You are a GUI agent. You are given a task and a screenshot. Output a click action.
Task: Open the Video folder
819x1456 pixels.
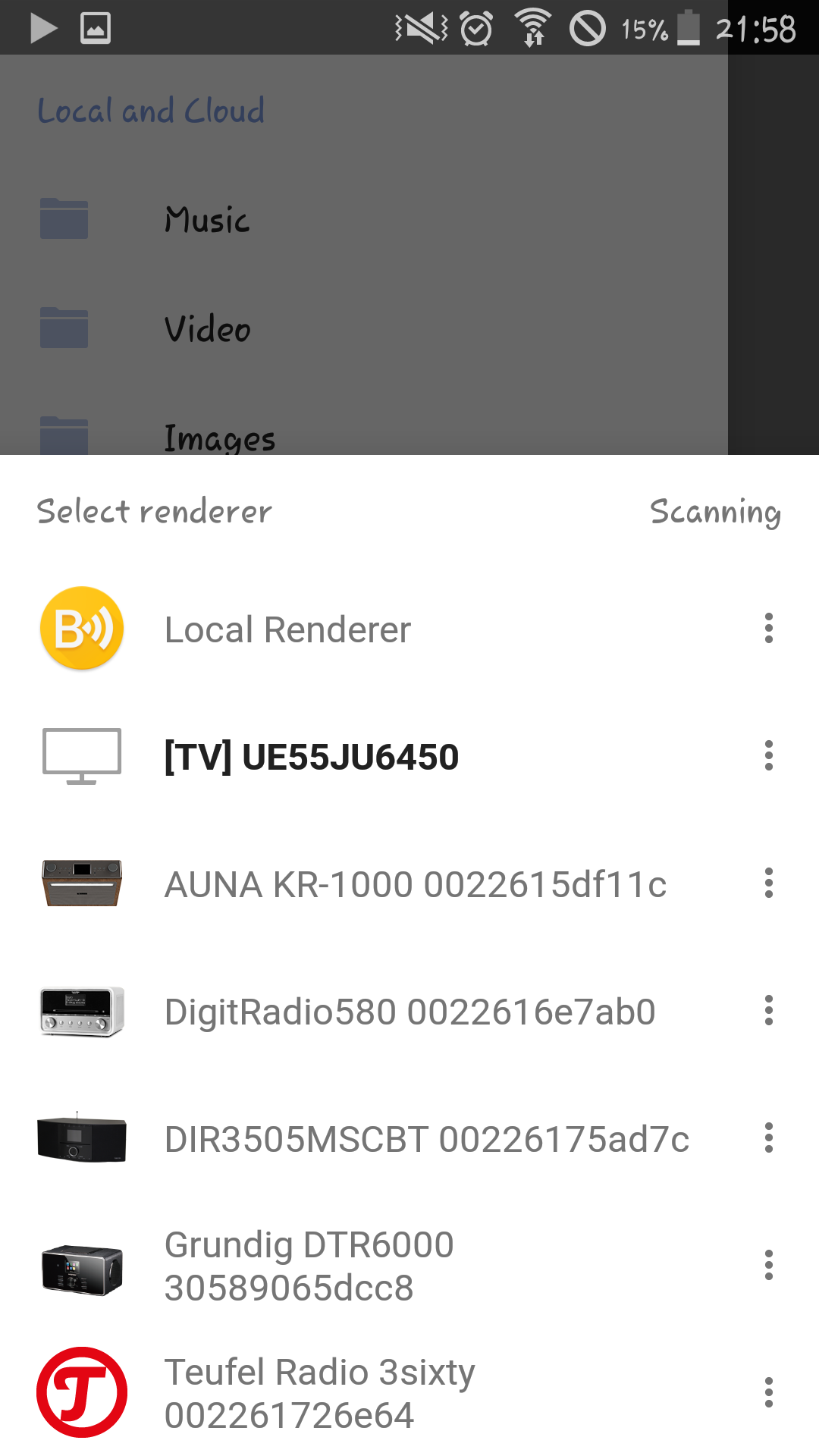(x=207, y=329)
